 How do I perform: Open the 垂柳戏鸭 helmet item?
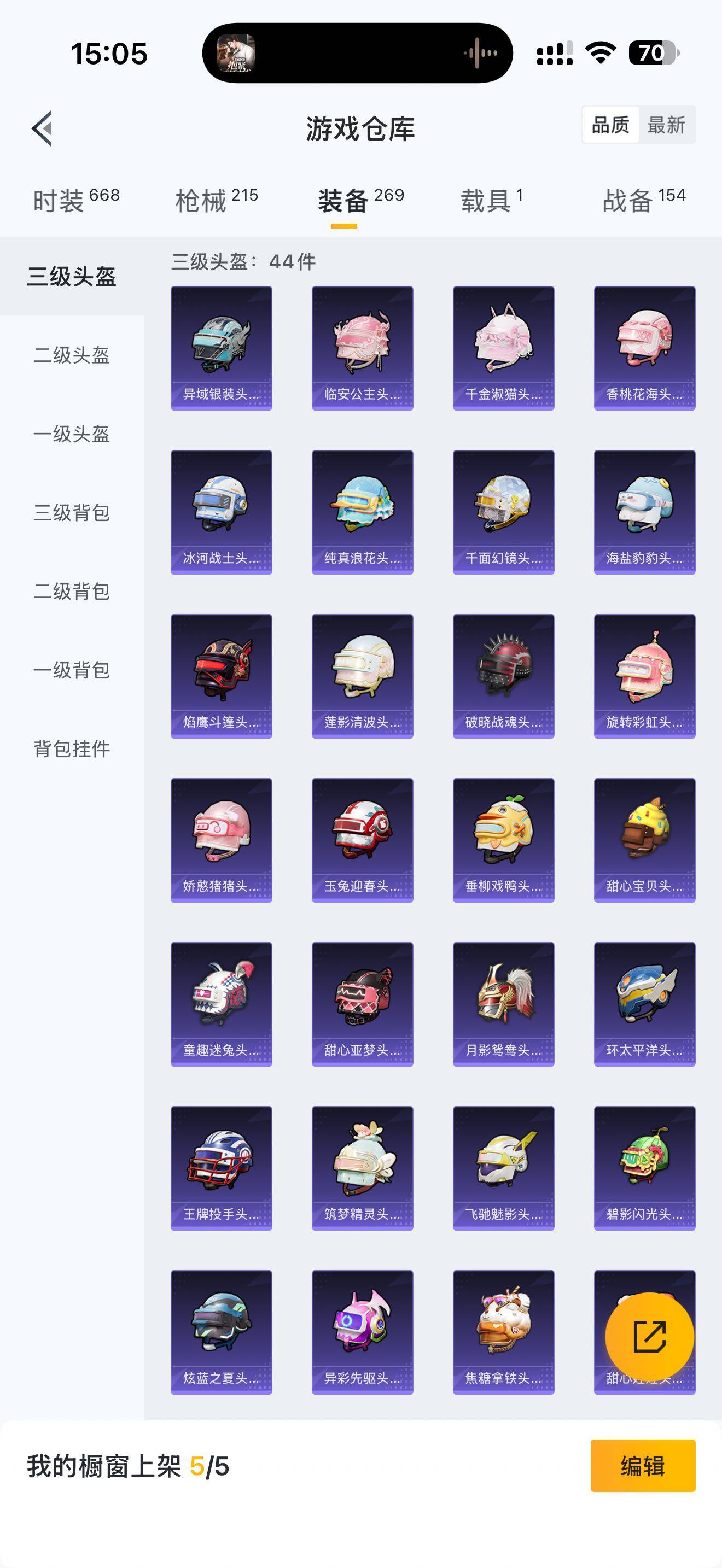(x=503, y=840)
